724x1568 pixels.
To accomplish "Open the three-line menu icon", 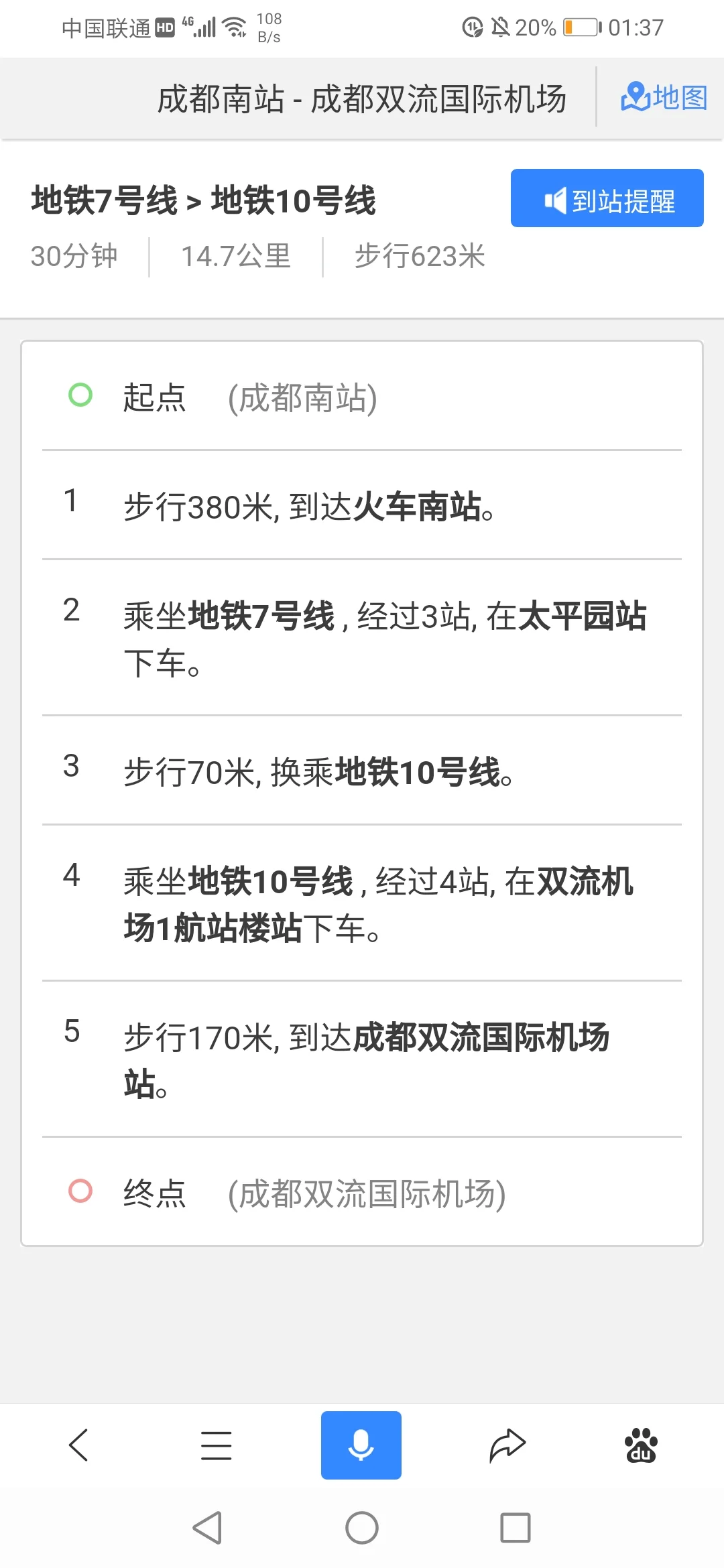I will click(x=215, y=1445).
